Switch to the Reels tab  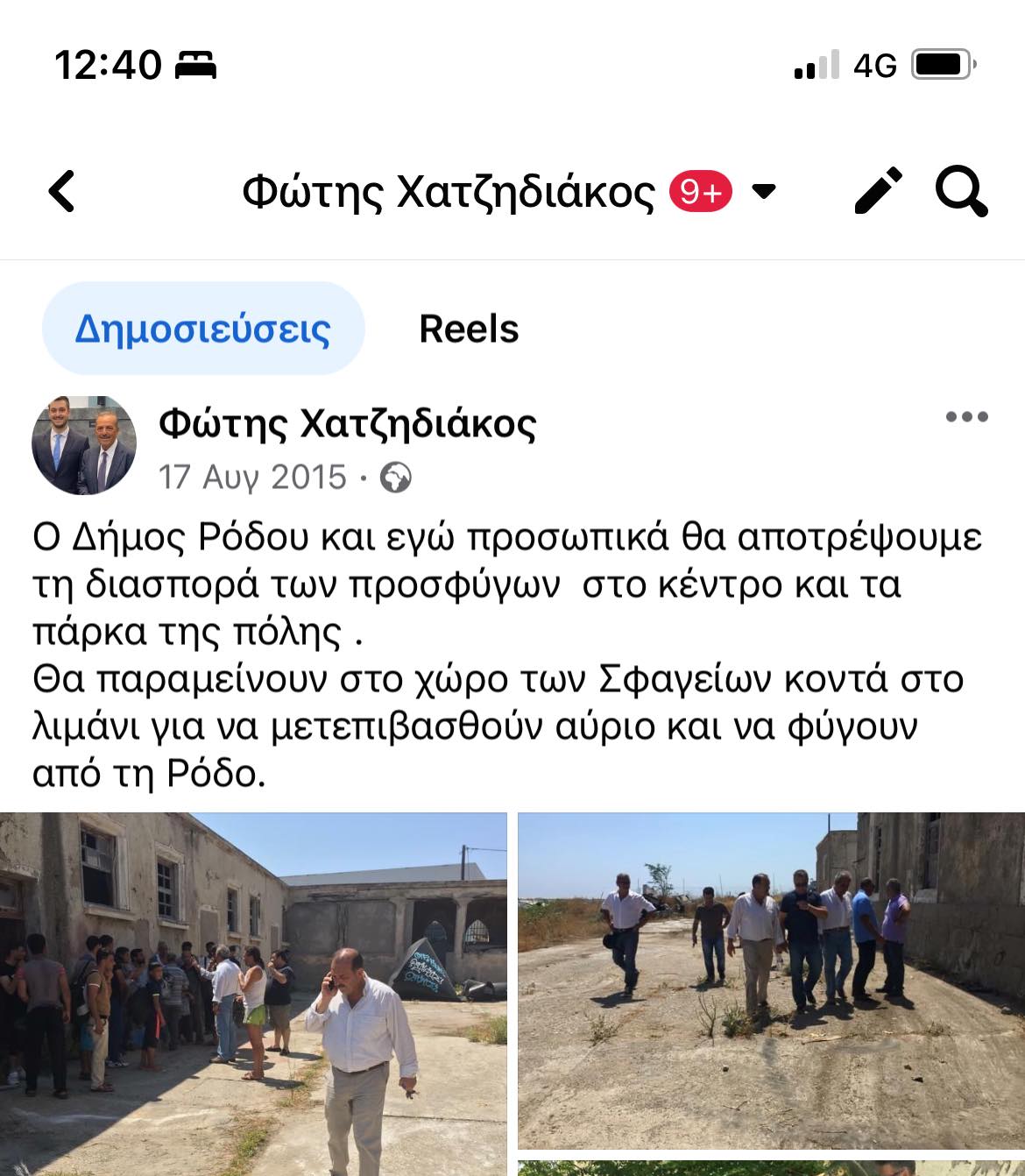tap(469, 329)
